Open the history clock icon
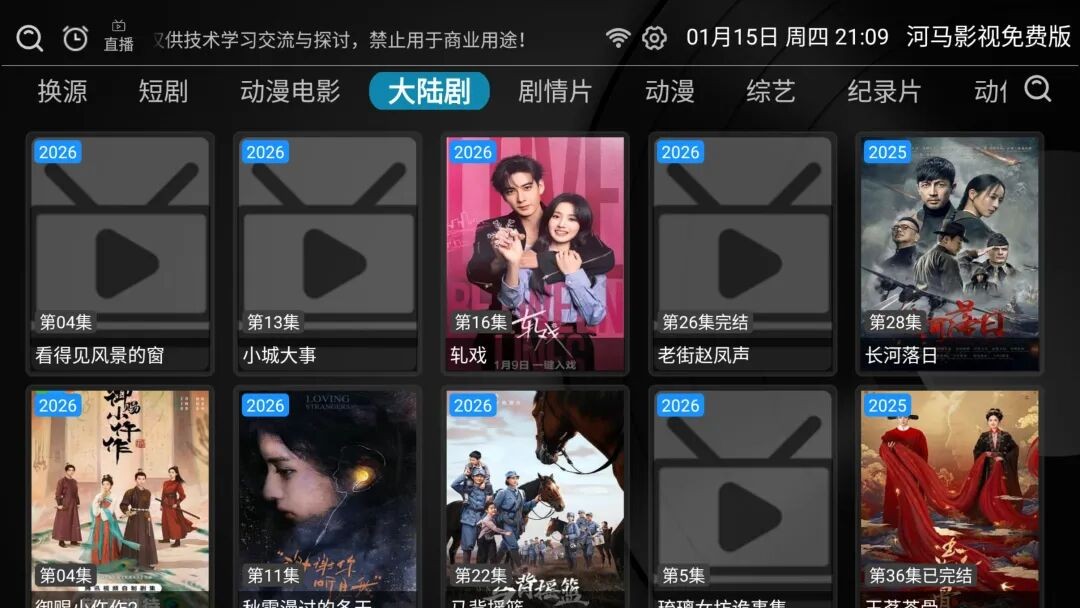Viewport: 1080px width, 608px height. pyautogui.click(x=76, y=39)
